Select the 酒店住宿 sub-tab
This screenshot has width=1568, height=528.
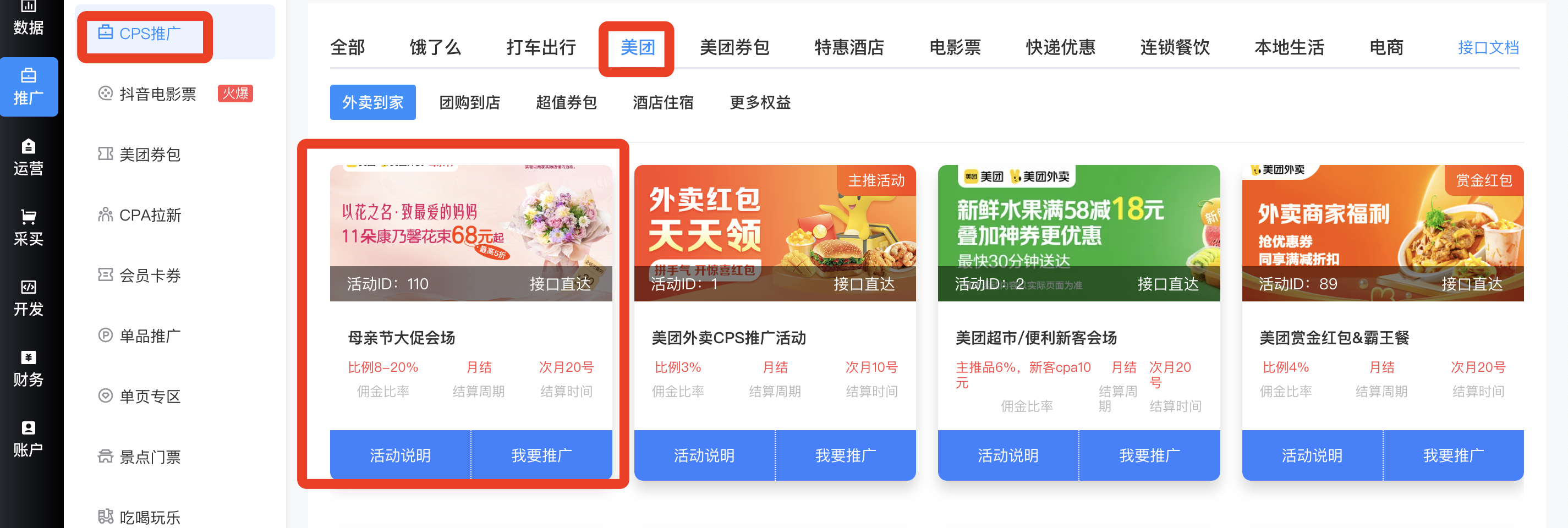[x=663, y=102]
